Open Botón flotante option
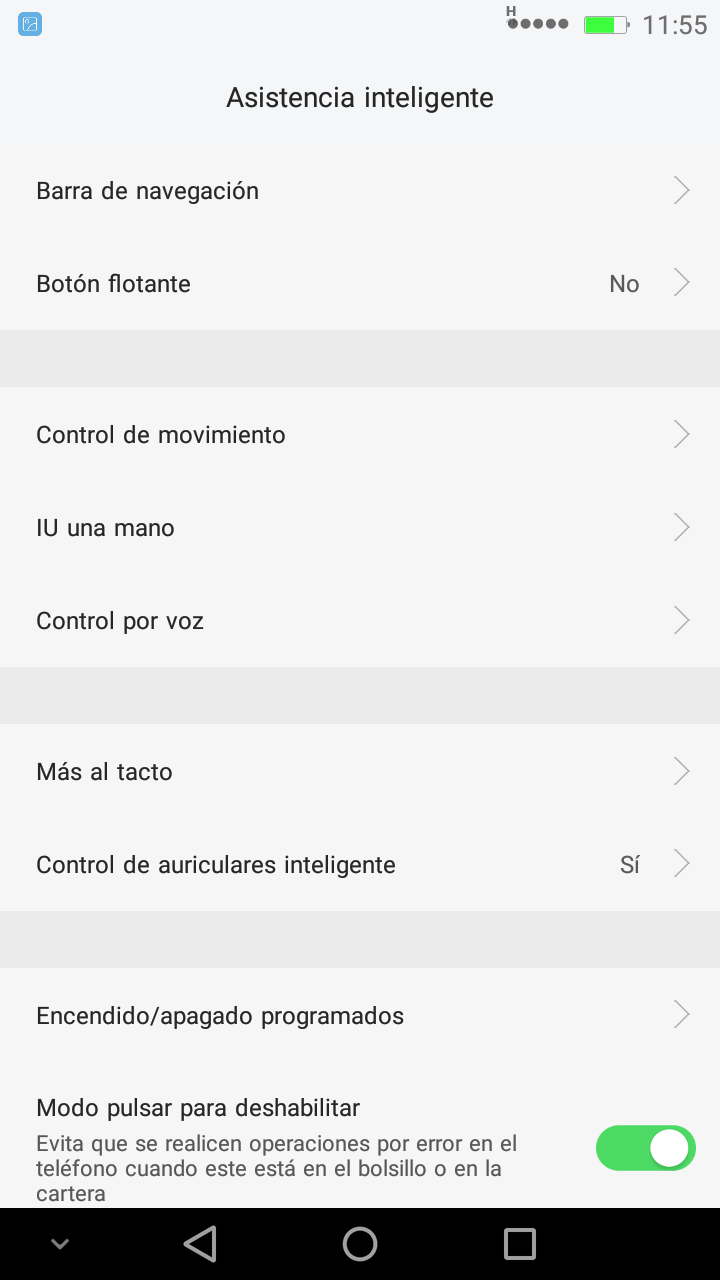This screenshot has height=1280, width=720. (x=360, y=284)
